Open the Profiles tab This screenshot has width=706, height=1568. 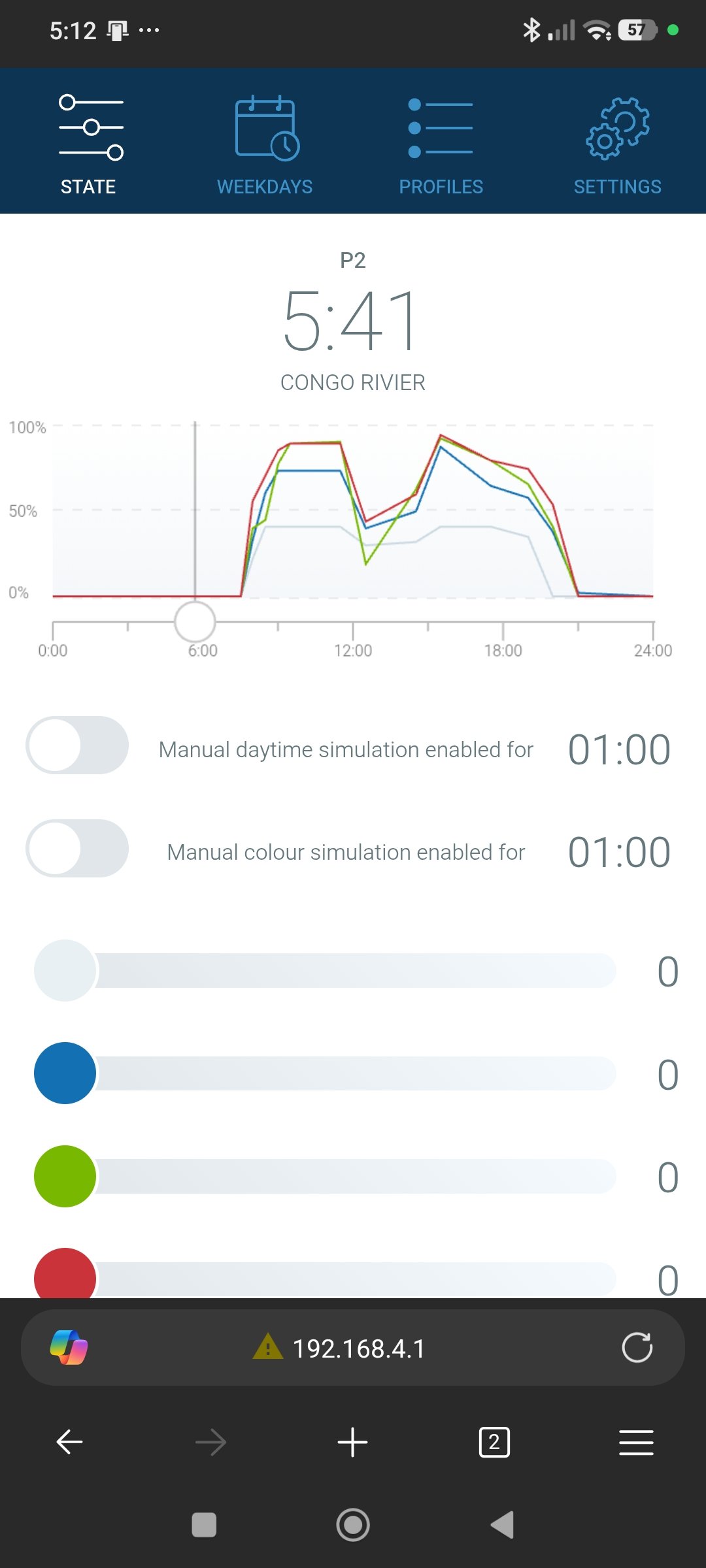(x=441, y=145)
